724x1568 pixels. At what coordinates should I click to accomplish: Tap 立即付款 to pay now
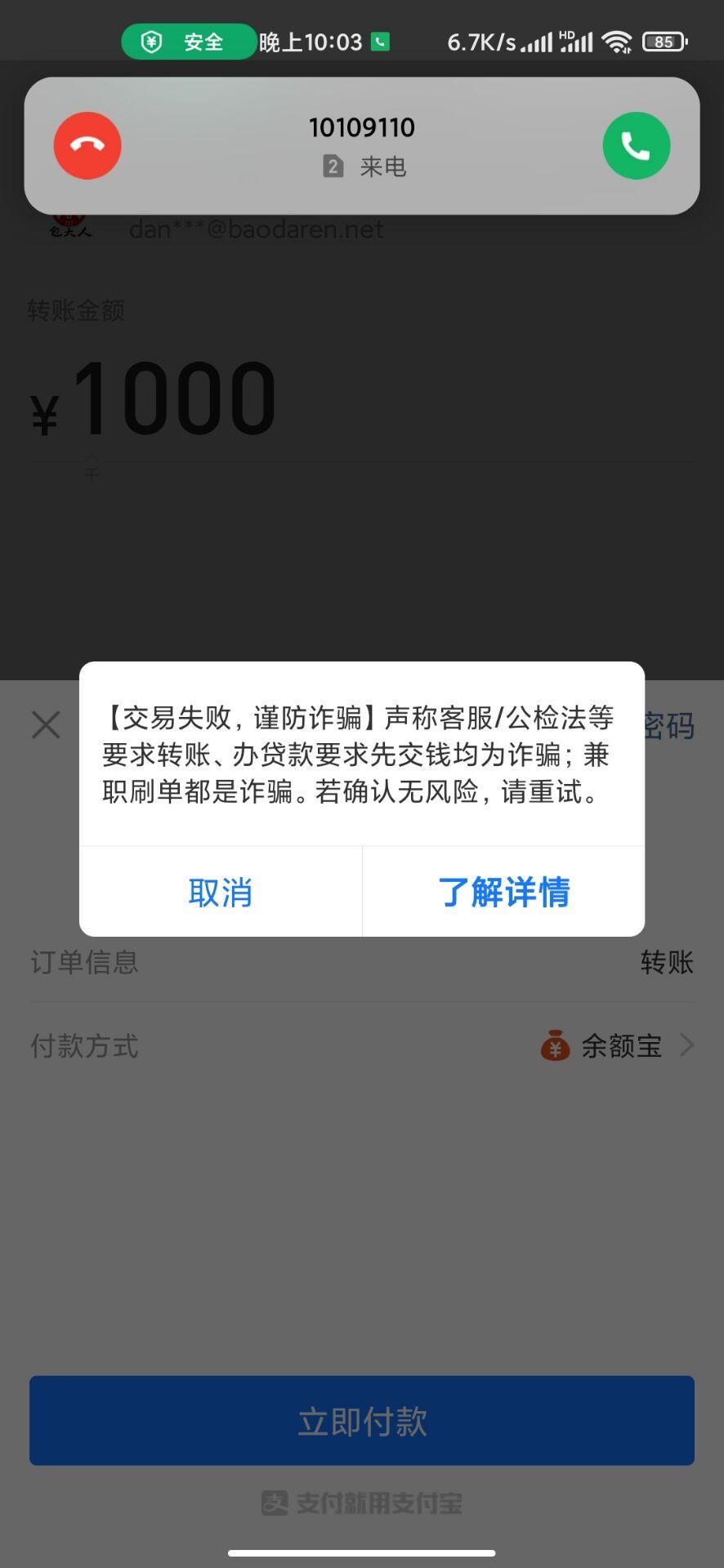[362, 1420]
